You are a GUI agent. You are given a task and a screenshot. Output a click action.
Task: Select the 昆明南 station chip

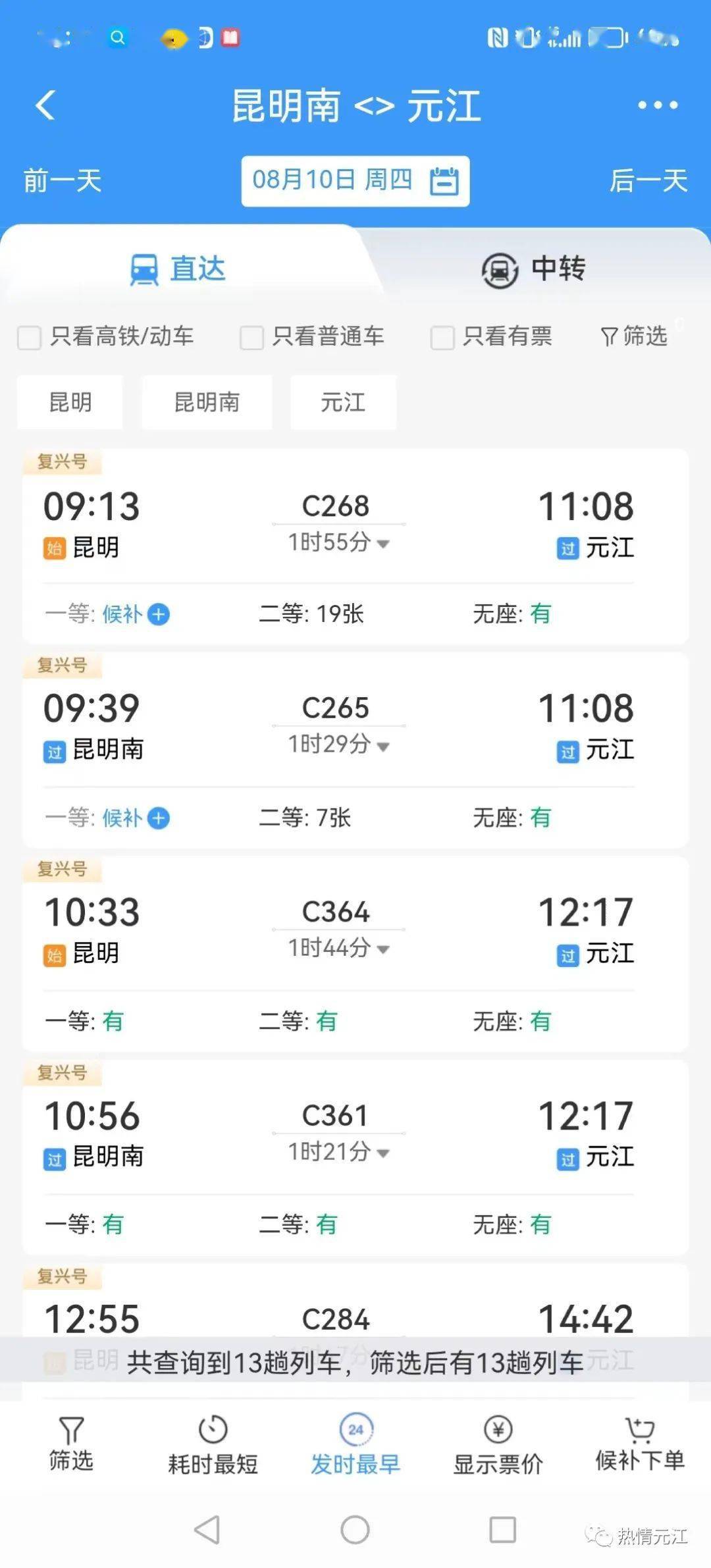tap(207, 402)
